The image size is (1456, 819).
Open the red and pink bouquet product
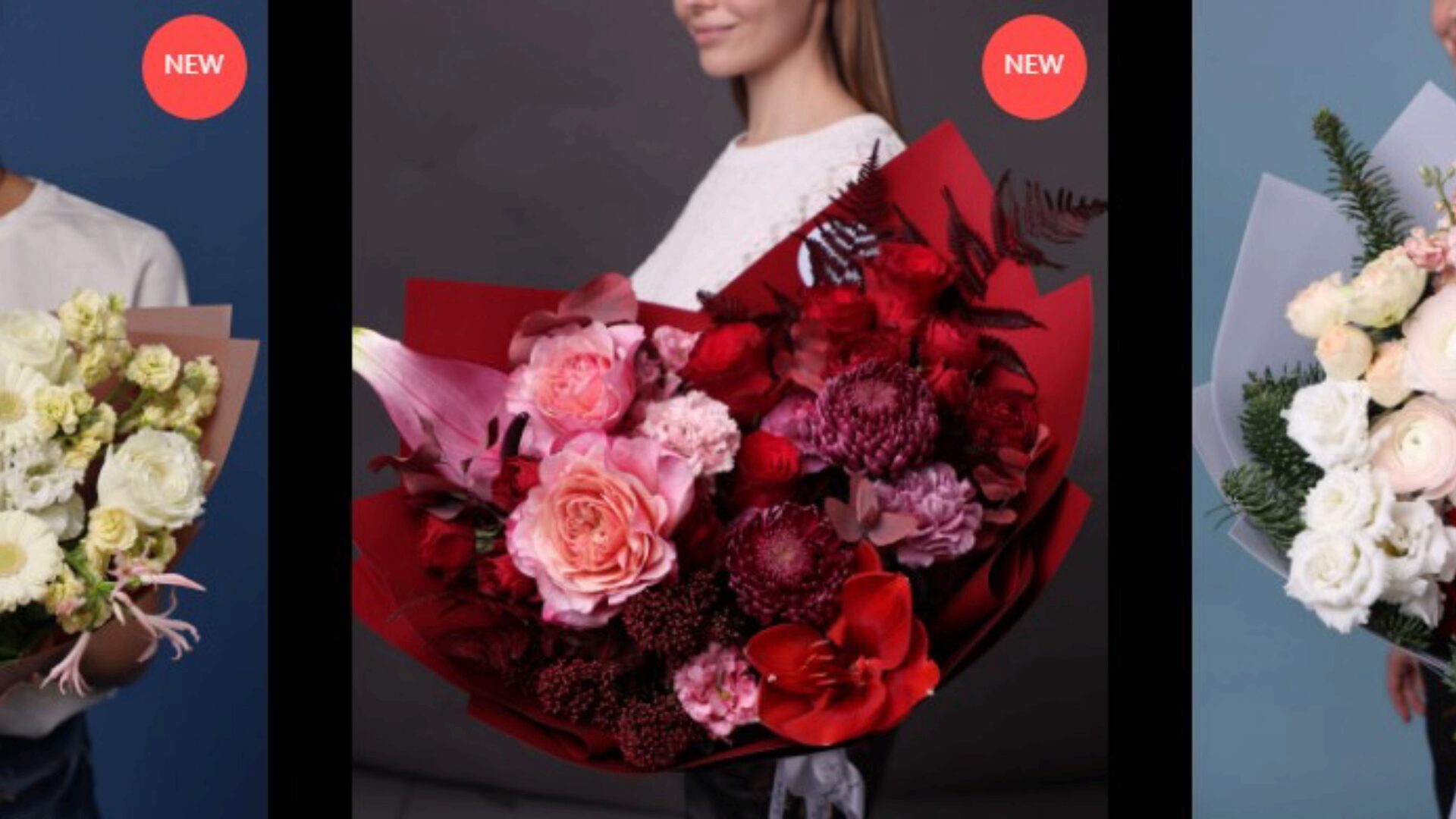point(728,455)
